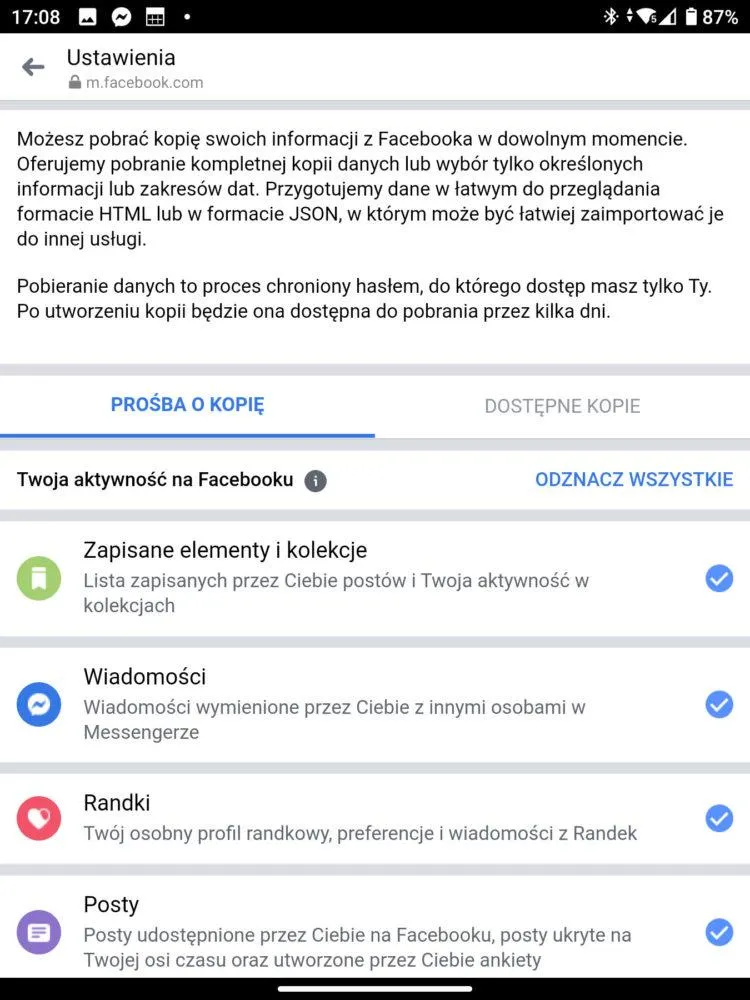Switch to the Prośba o kopię tab
Image resolution: width=750 pixels, height=1000 pixels.
(187, 405)
